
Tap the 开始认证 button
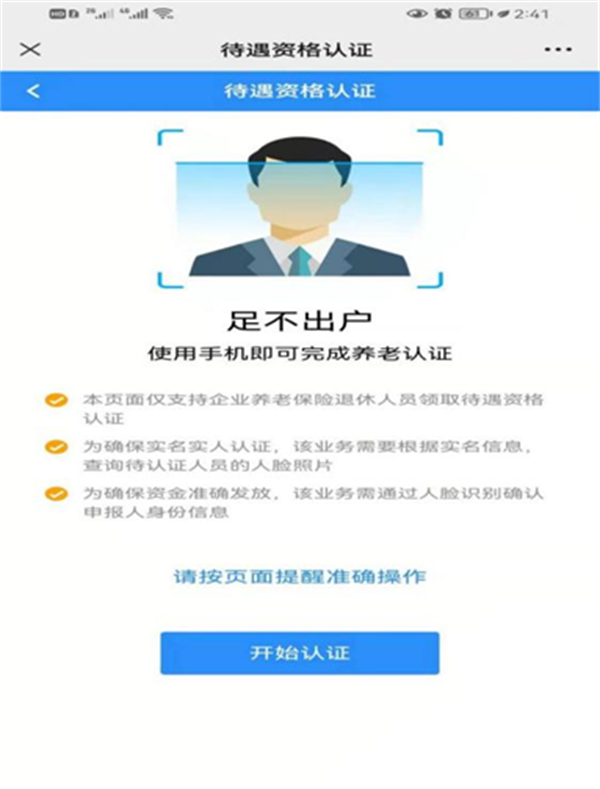(299, 653)
